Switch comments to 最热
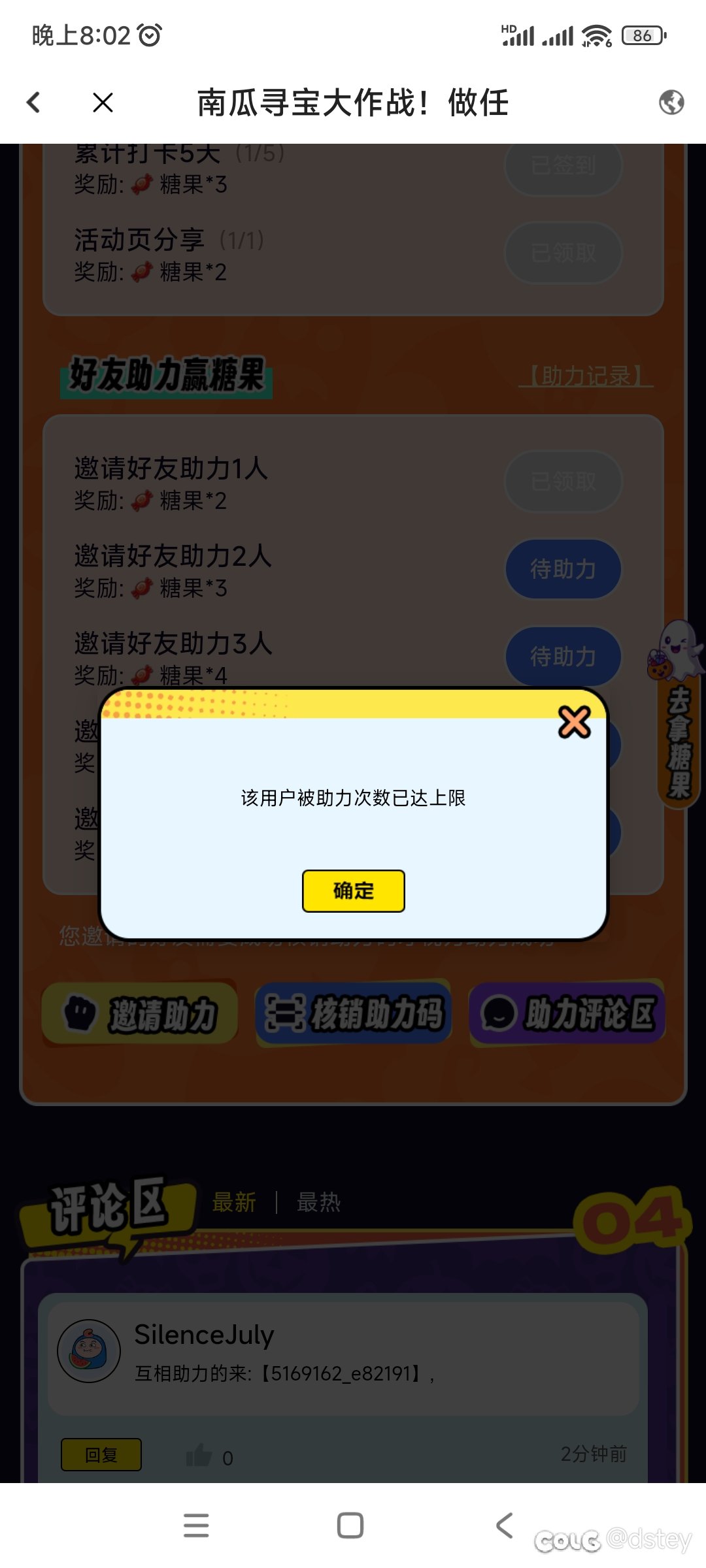 tap(318, 1202)
